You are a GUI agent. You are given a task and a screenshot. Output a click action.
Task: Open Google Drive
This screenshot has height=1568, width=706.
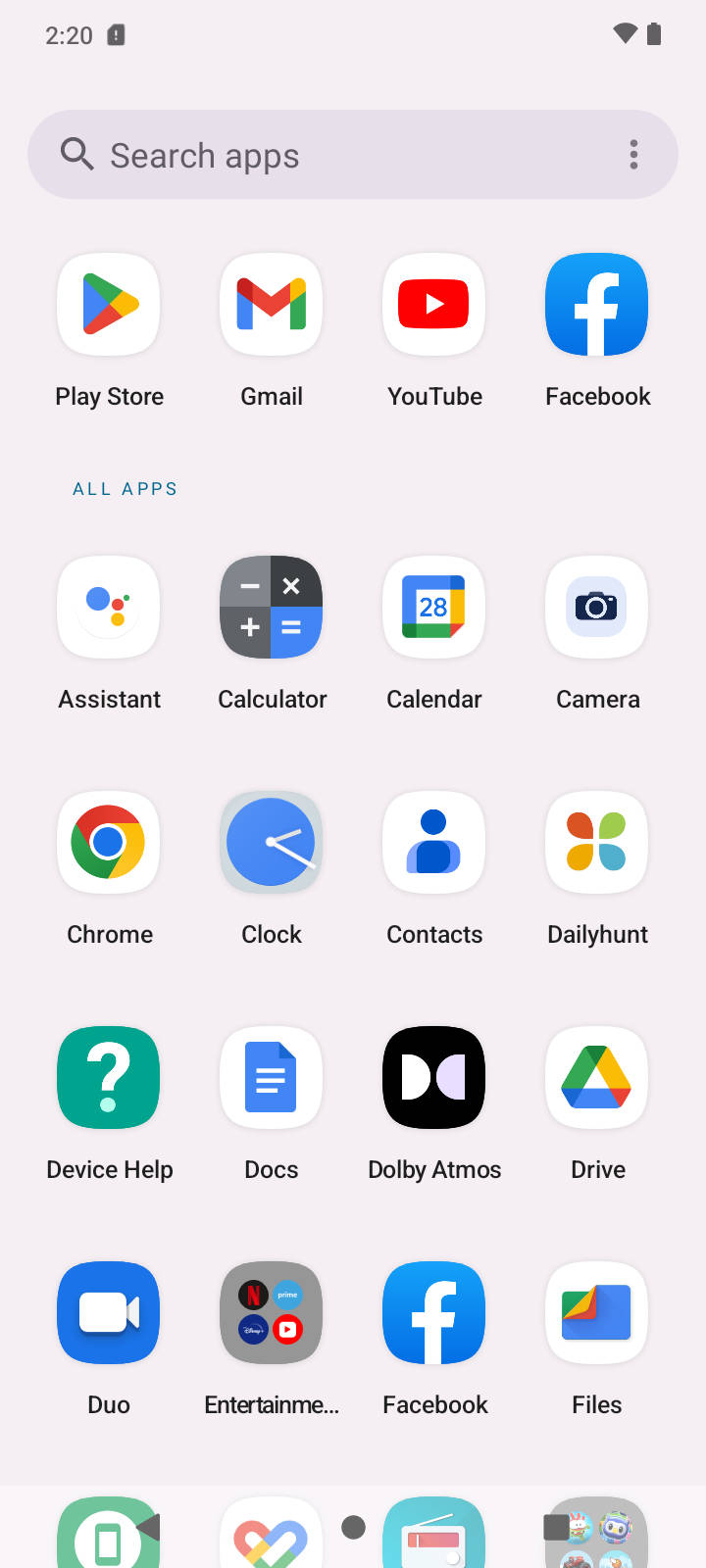click(x=597, y=1078)
